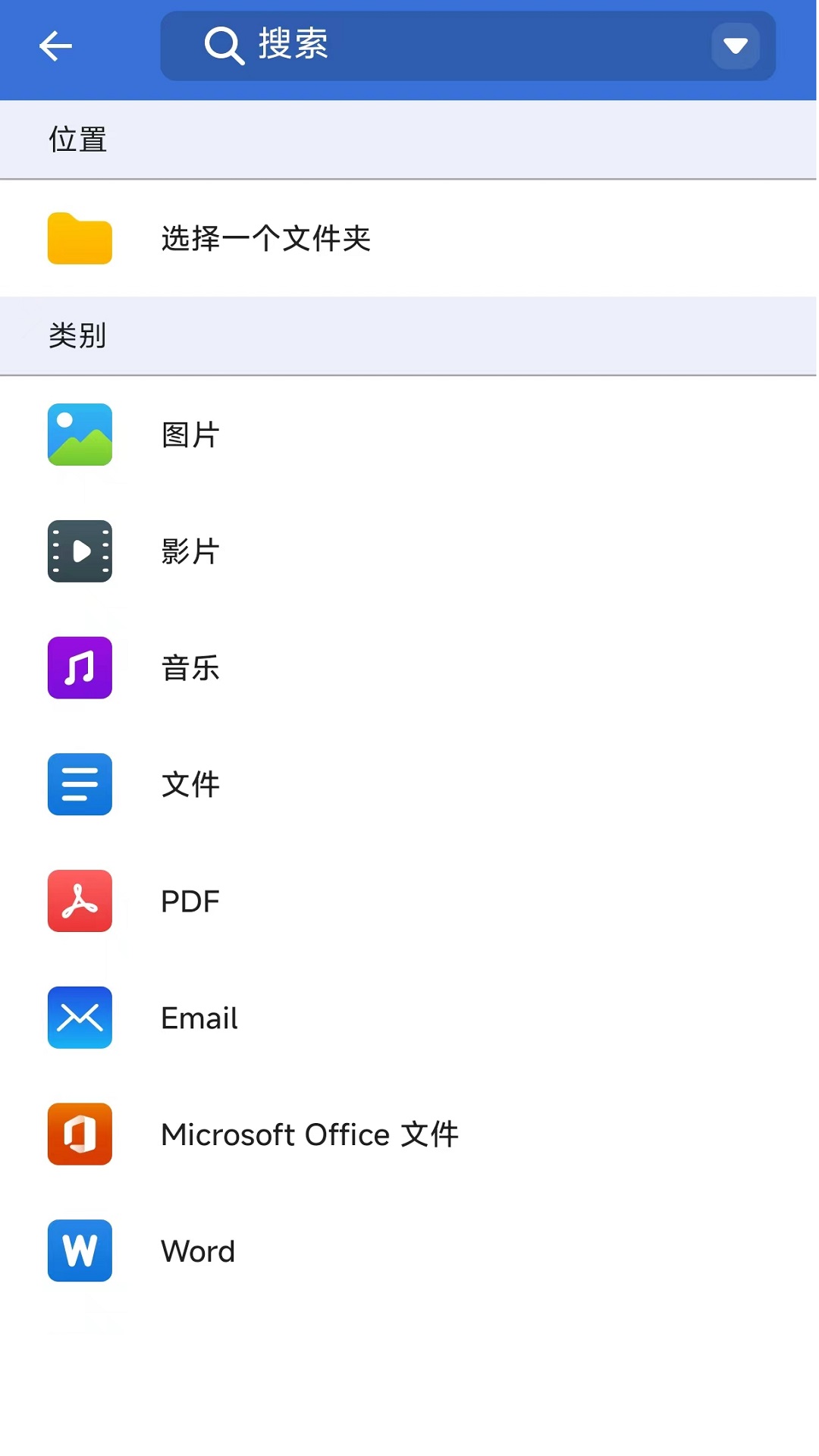Open the 影片 video category icon
819x1456 pixels.
(x=79, y=551)
